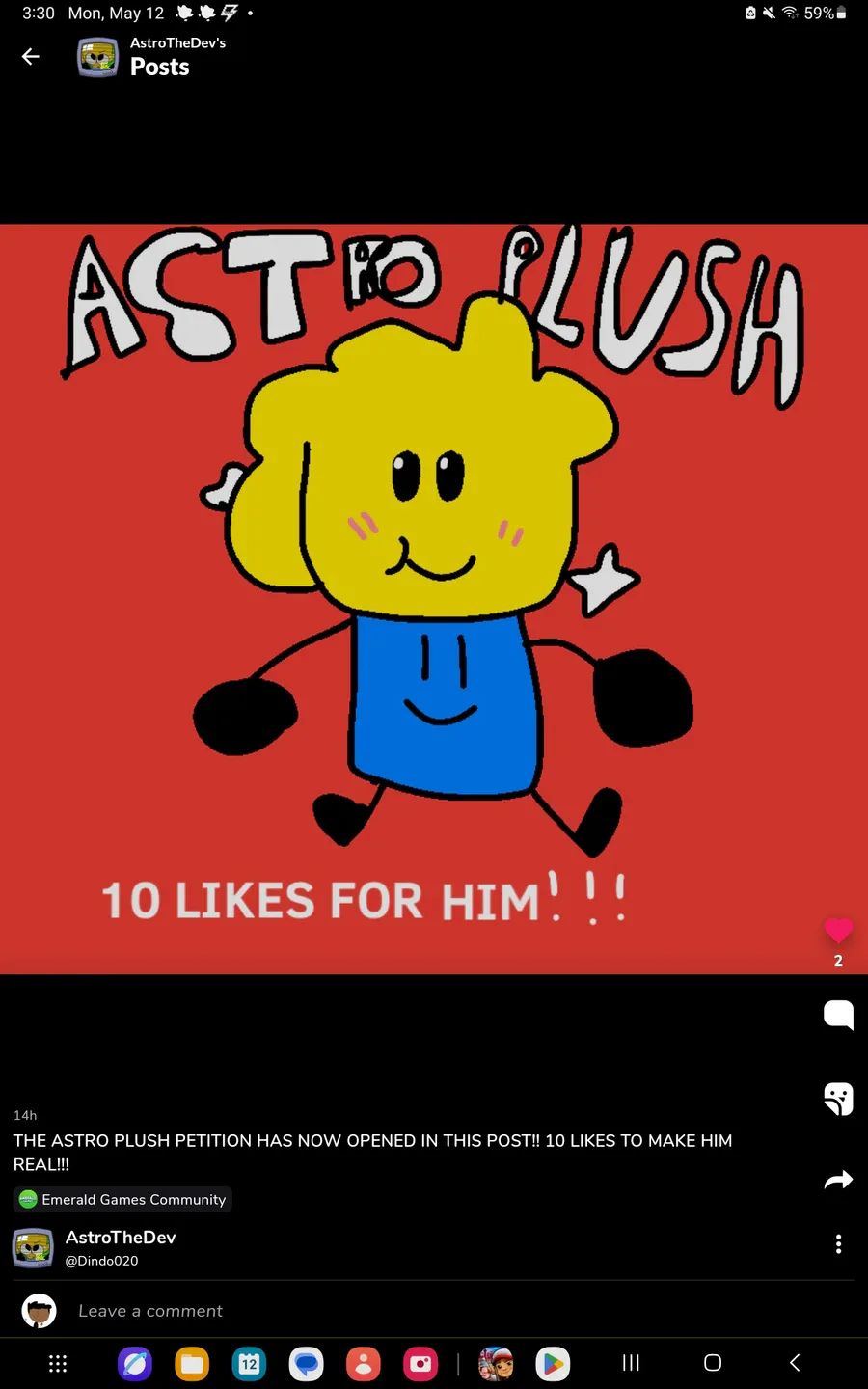Like the Astro Plush post
The image size is (868, 1389).
click(838, 931)
